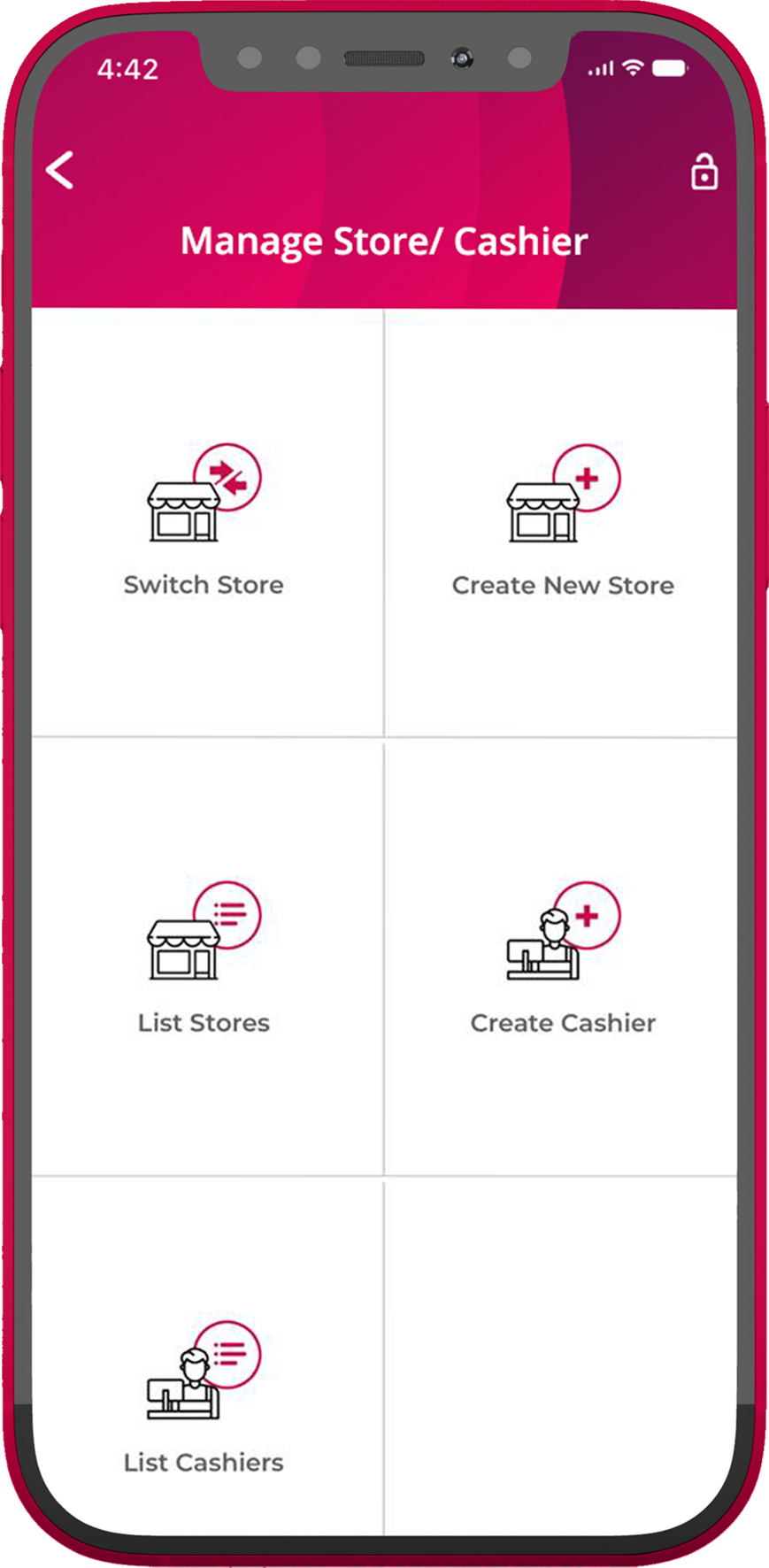Select Create New Store
This screenshot has height=1568, width=769.
tap(563, 522)
